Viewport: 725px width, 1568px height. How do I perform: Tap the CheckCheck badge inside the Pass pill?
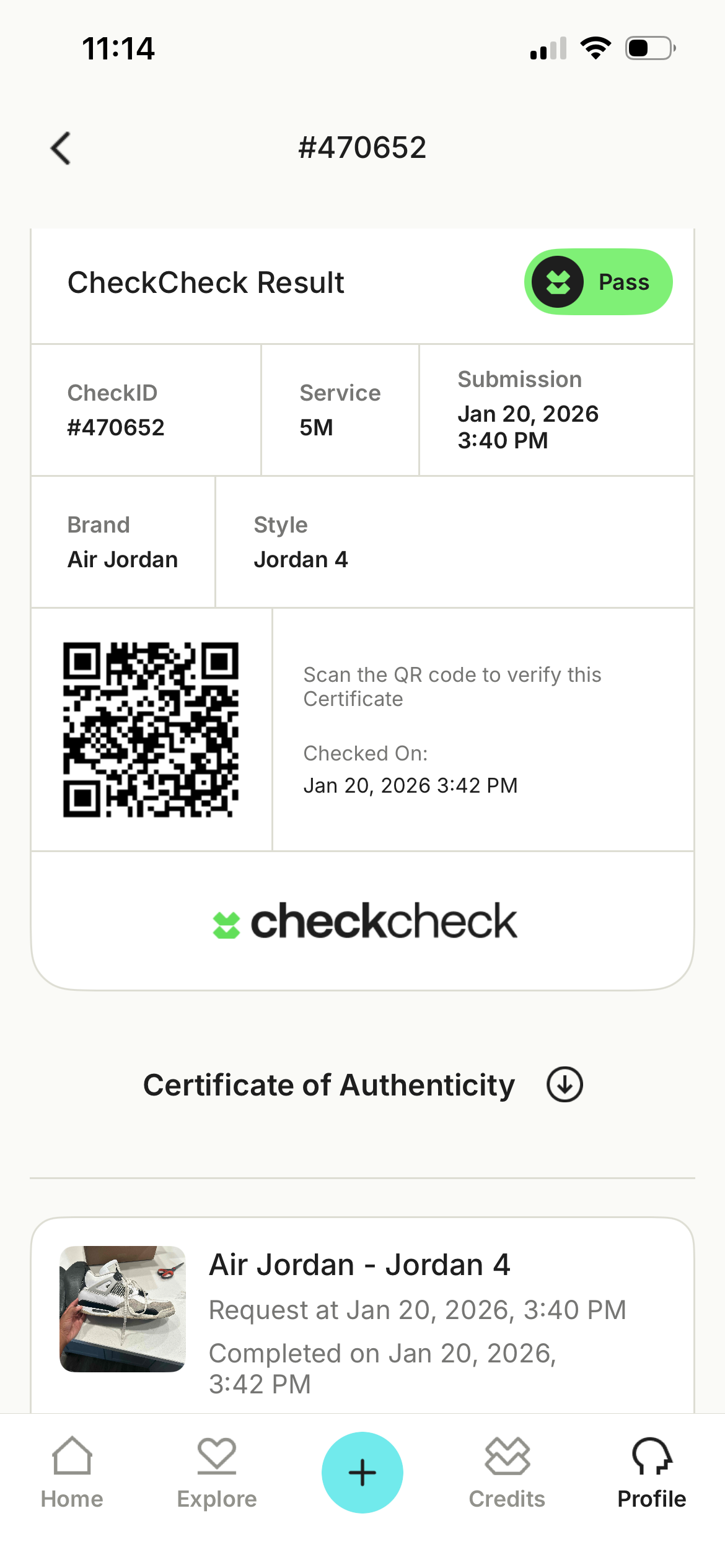(x=556, y=282)
